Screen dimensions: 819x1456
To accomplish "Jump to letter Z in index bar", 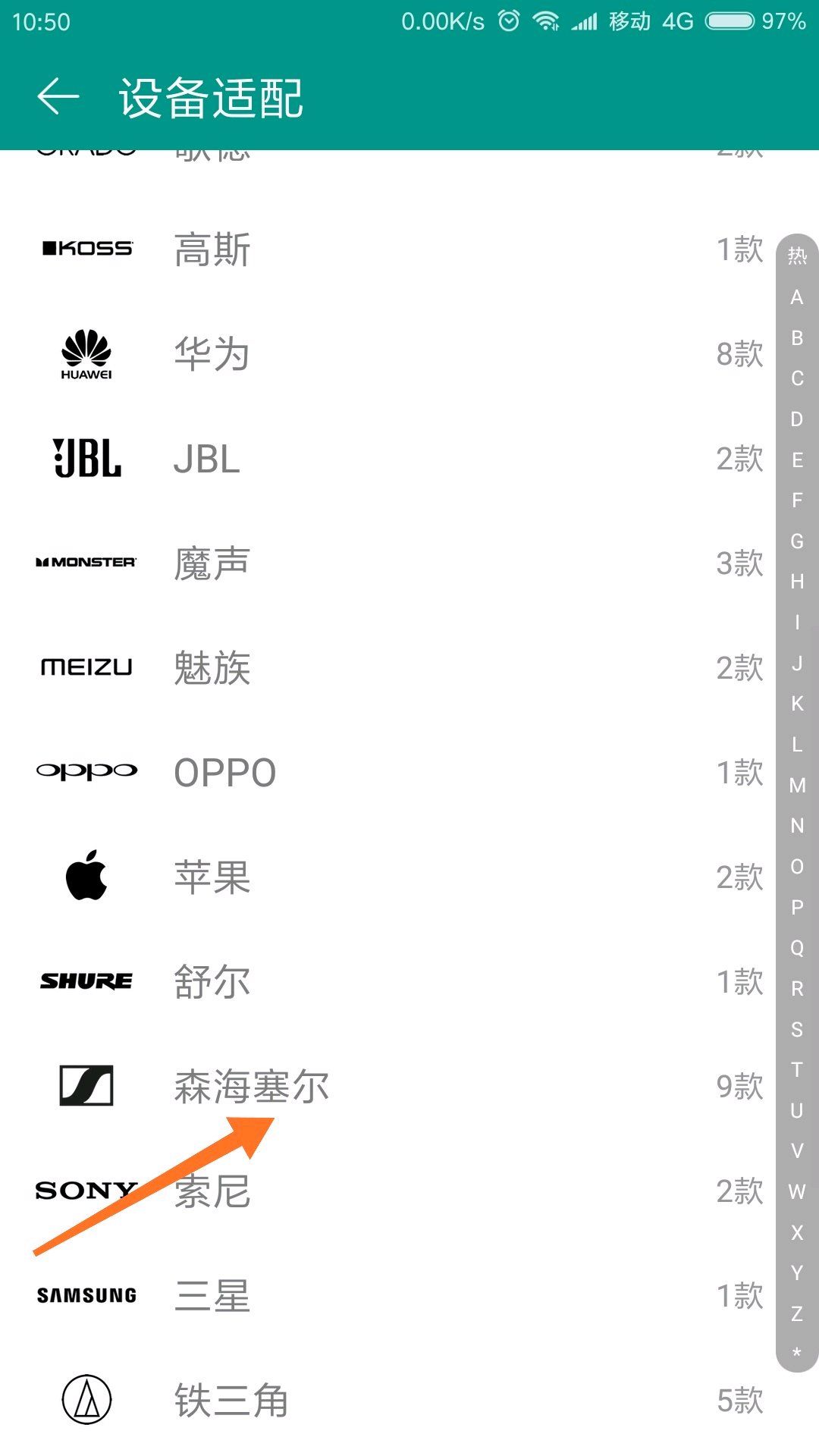I will pyautogui.click(x=797, y=1313).
